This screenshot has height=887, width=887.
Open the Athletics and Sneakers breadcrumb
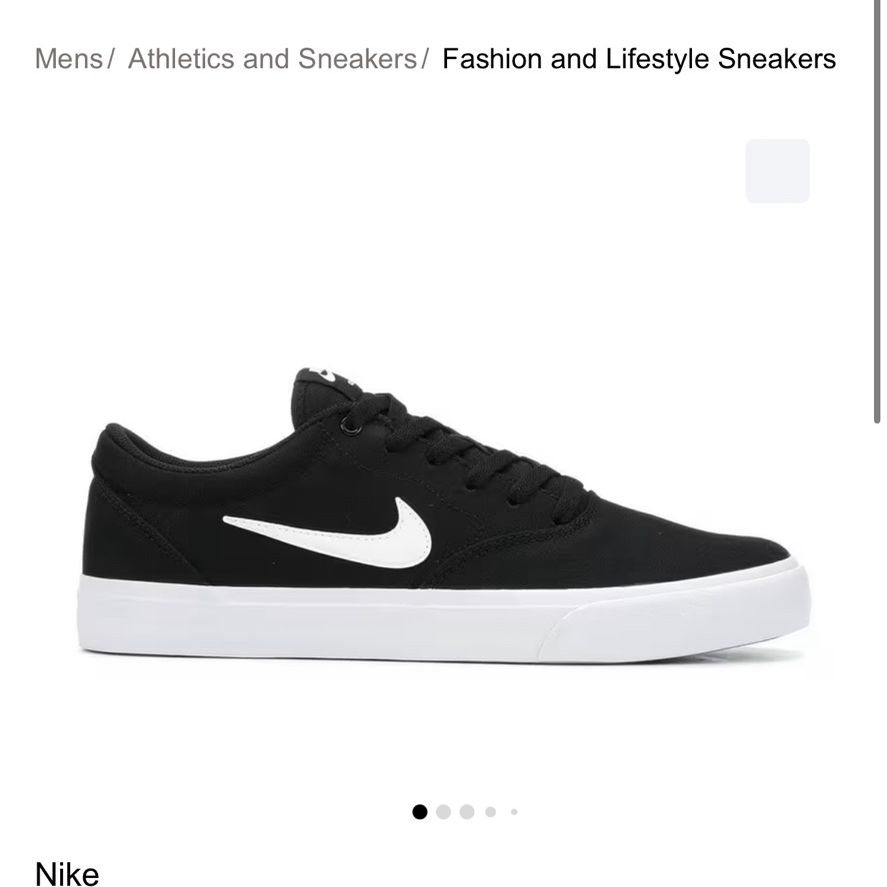(x=272, y=59)
